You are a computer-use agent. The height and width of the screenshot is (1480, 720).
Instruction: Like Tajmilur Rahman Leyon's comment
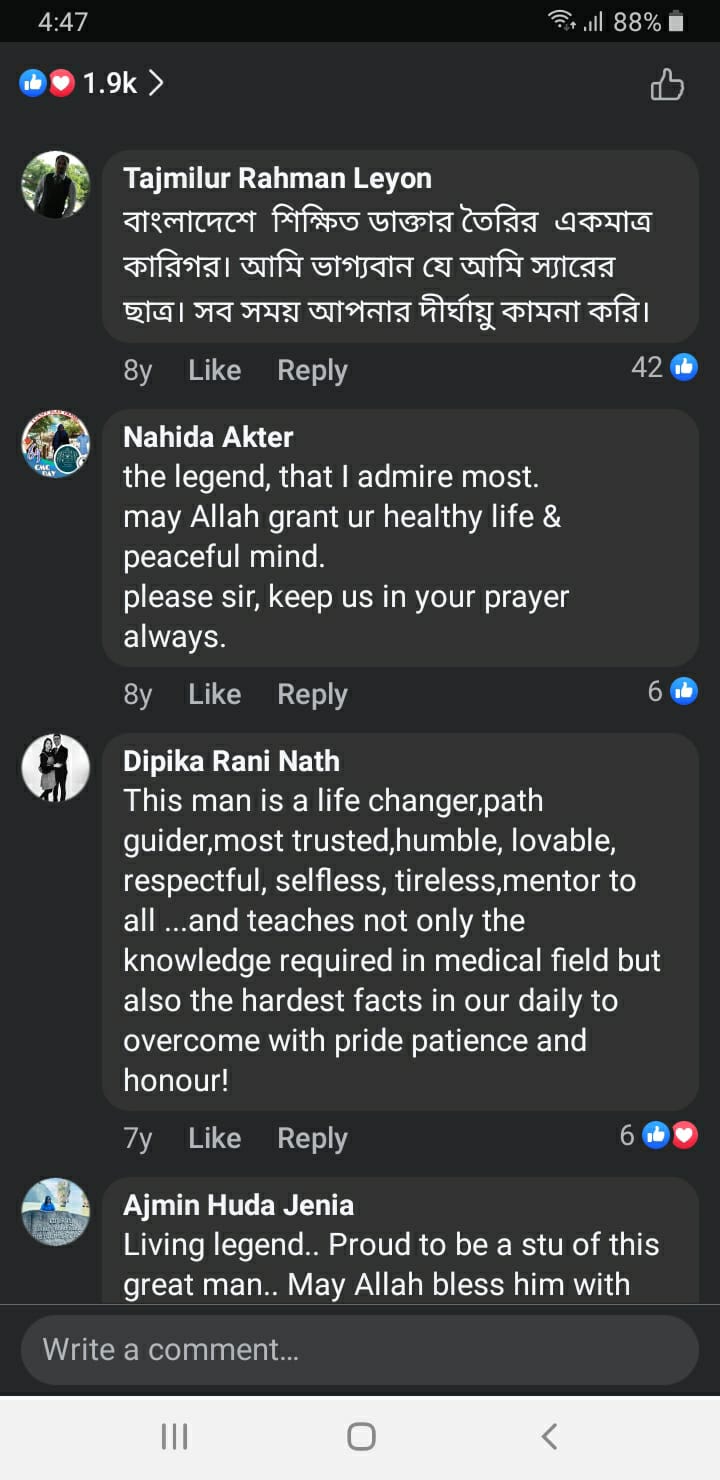coord(214,370)
